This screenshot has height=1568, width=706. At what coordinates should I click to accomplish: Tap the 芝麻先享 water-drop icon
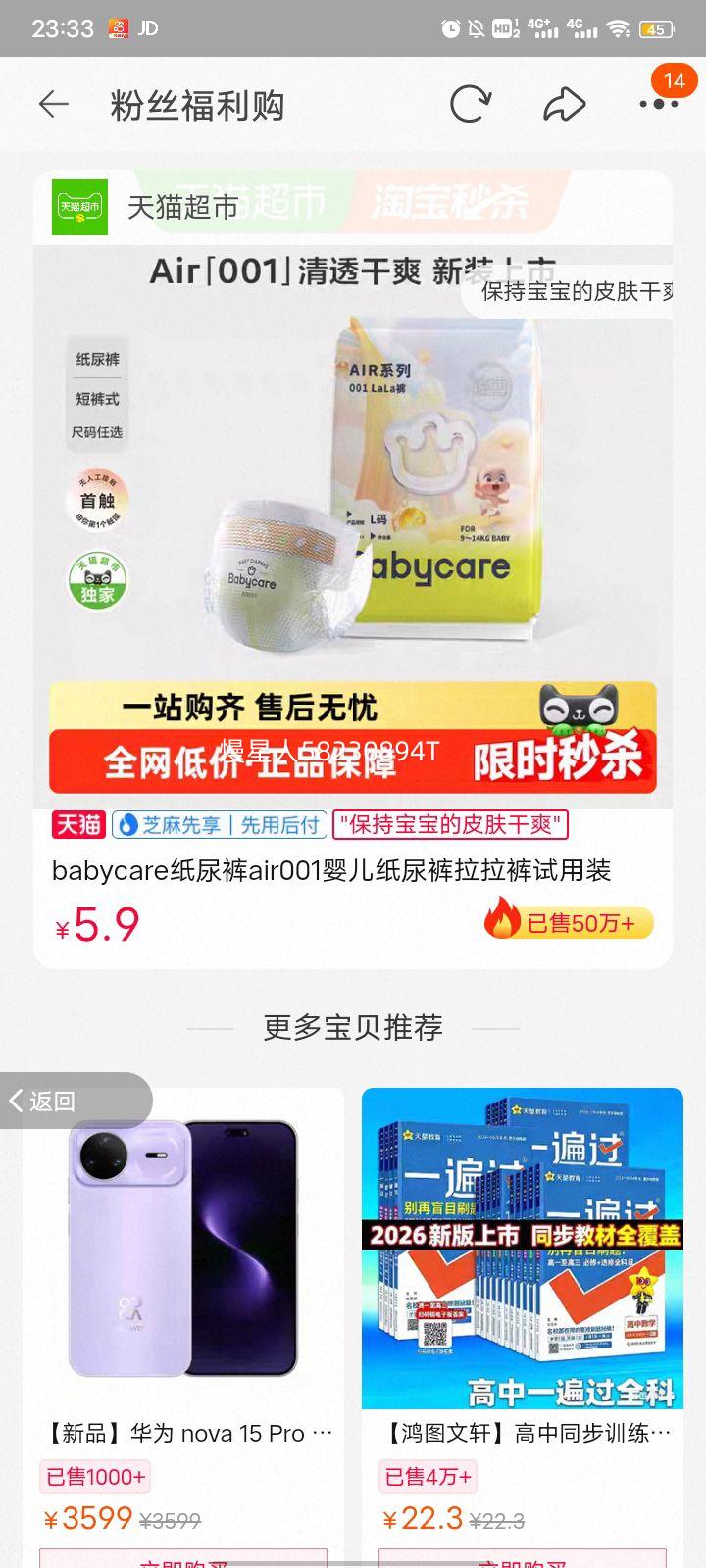128,825
